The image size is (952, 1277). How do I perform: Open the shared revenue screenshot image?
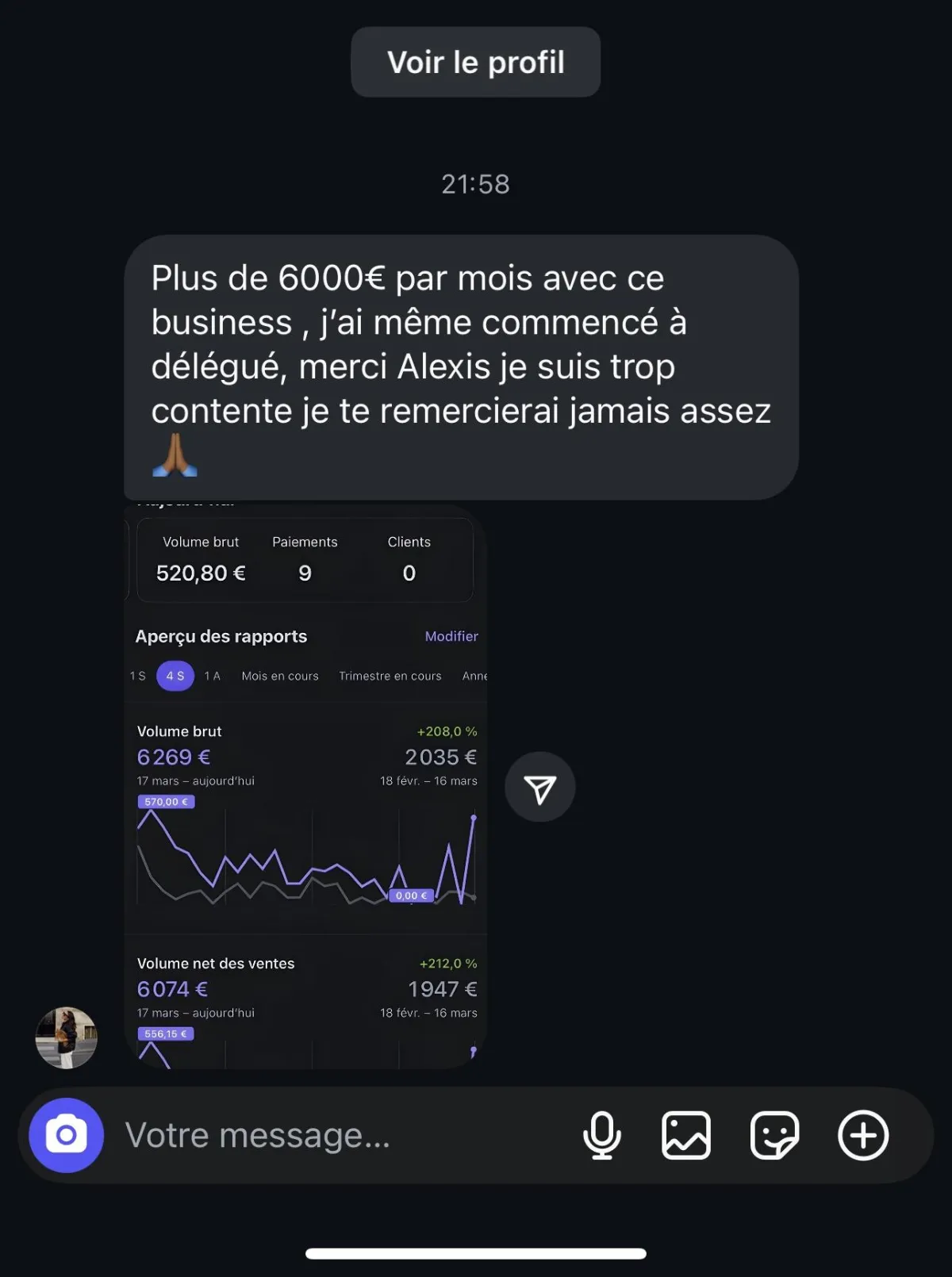[305, 785]
